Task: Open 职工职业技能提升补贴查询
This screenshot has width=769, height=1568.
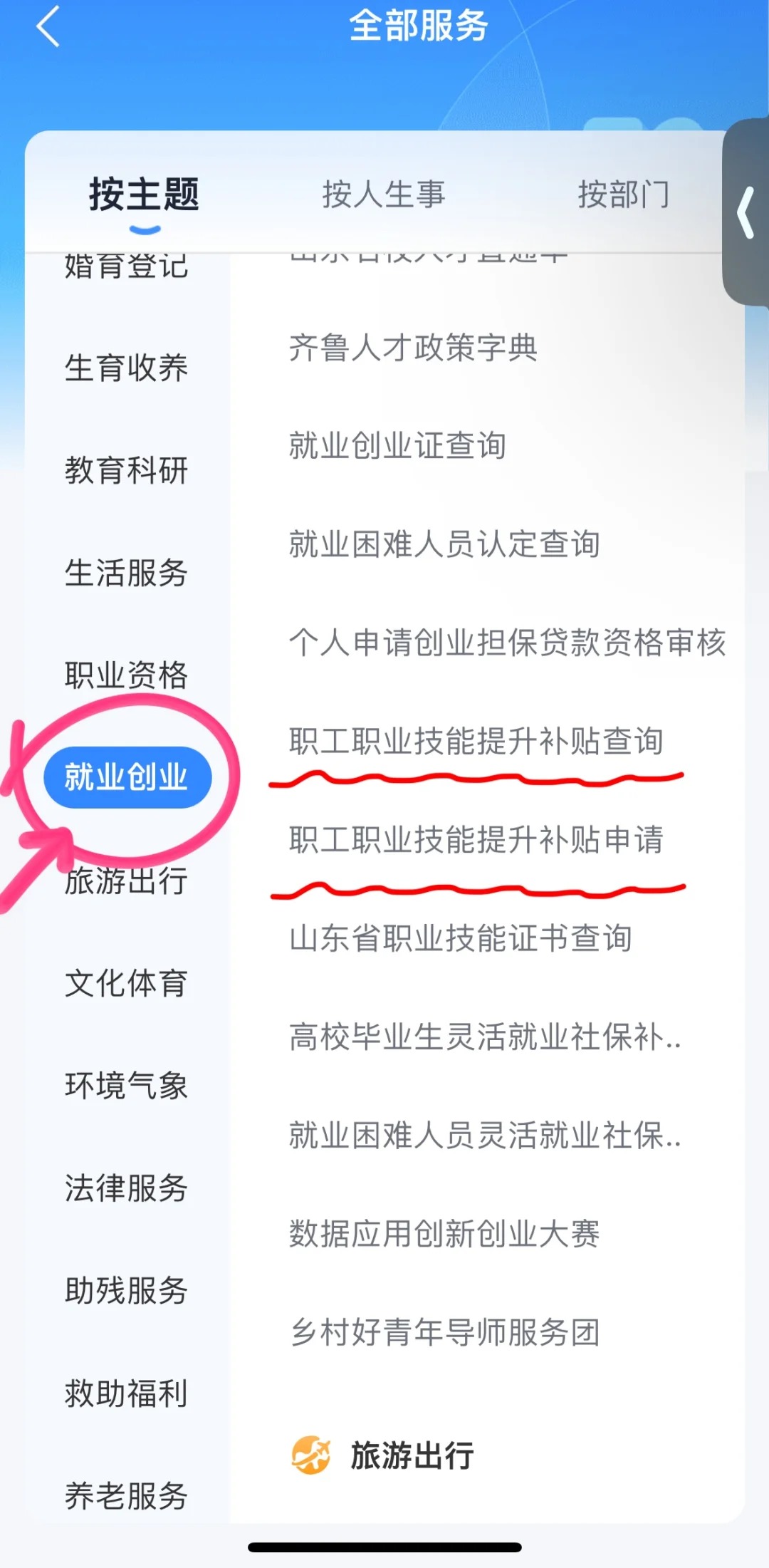Action: tap(476, 741)
